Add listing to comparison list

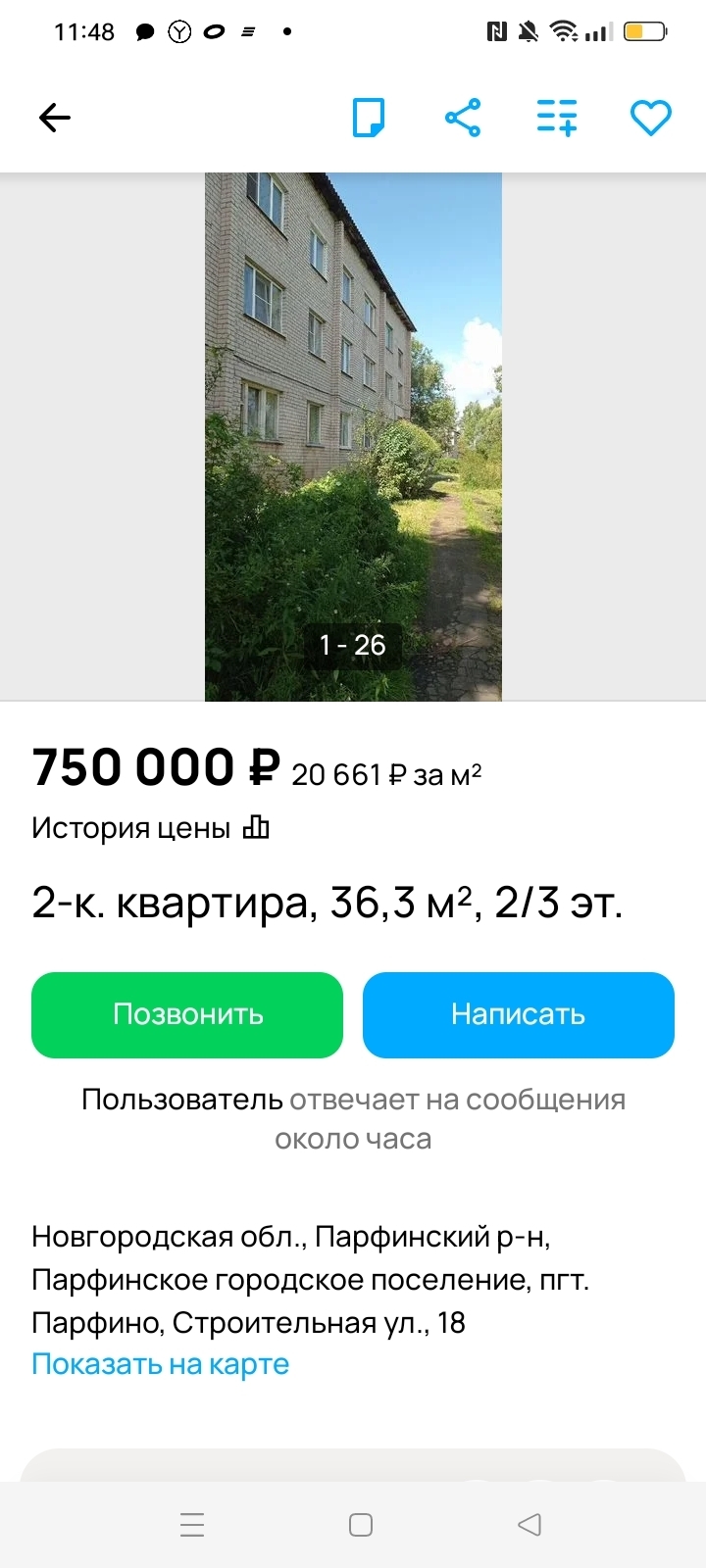tap(557, 119)
